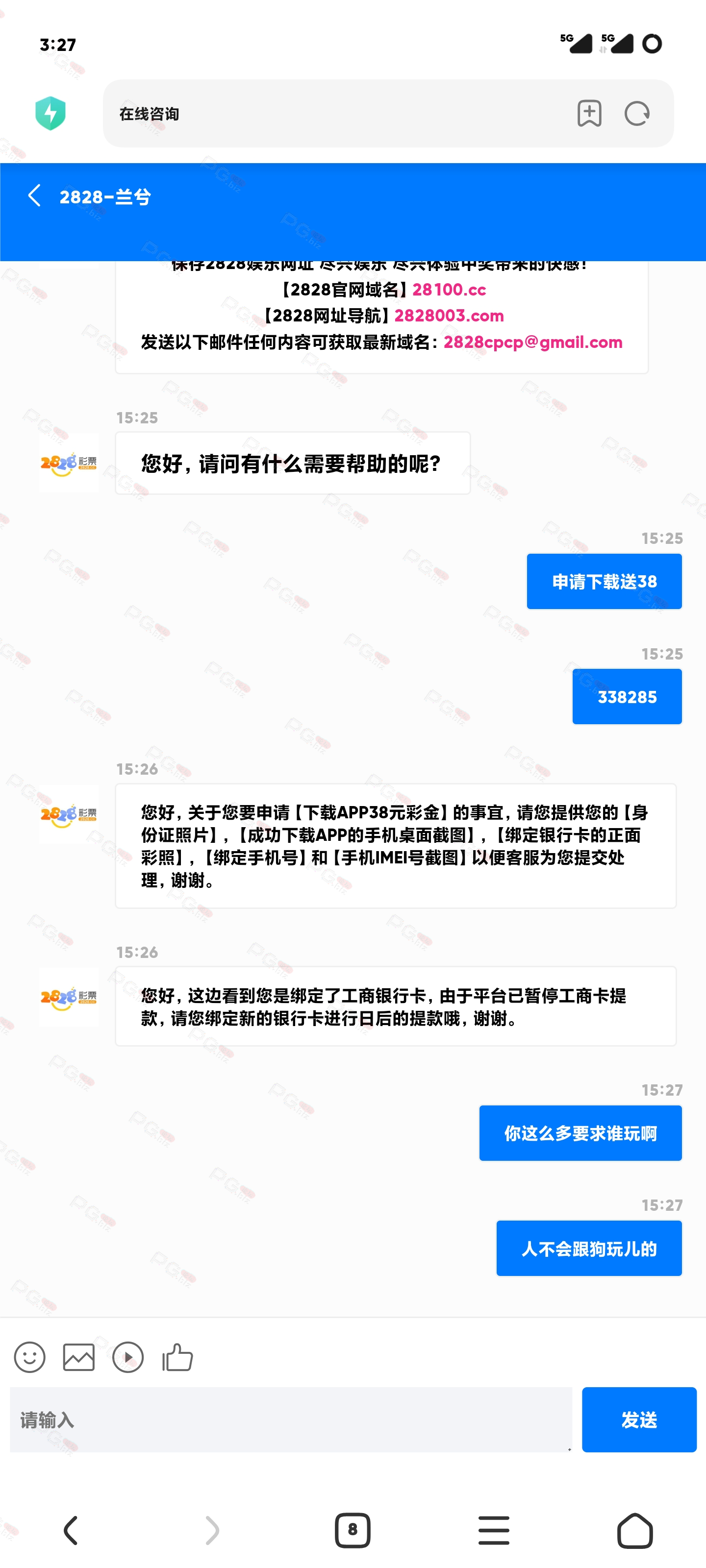Open the 2828003.com navigation link
The width and height of the screenshot is (706, 1568).
(x=449, y=316)
